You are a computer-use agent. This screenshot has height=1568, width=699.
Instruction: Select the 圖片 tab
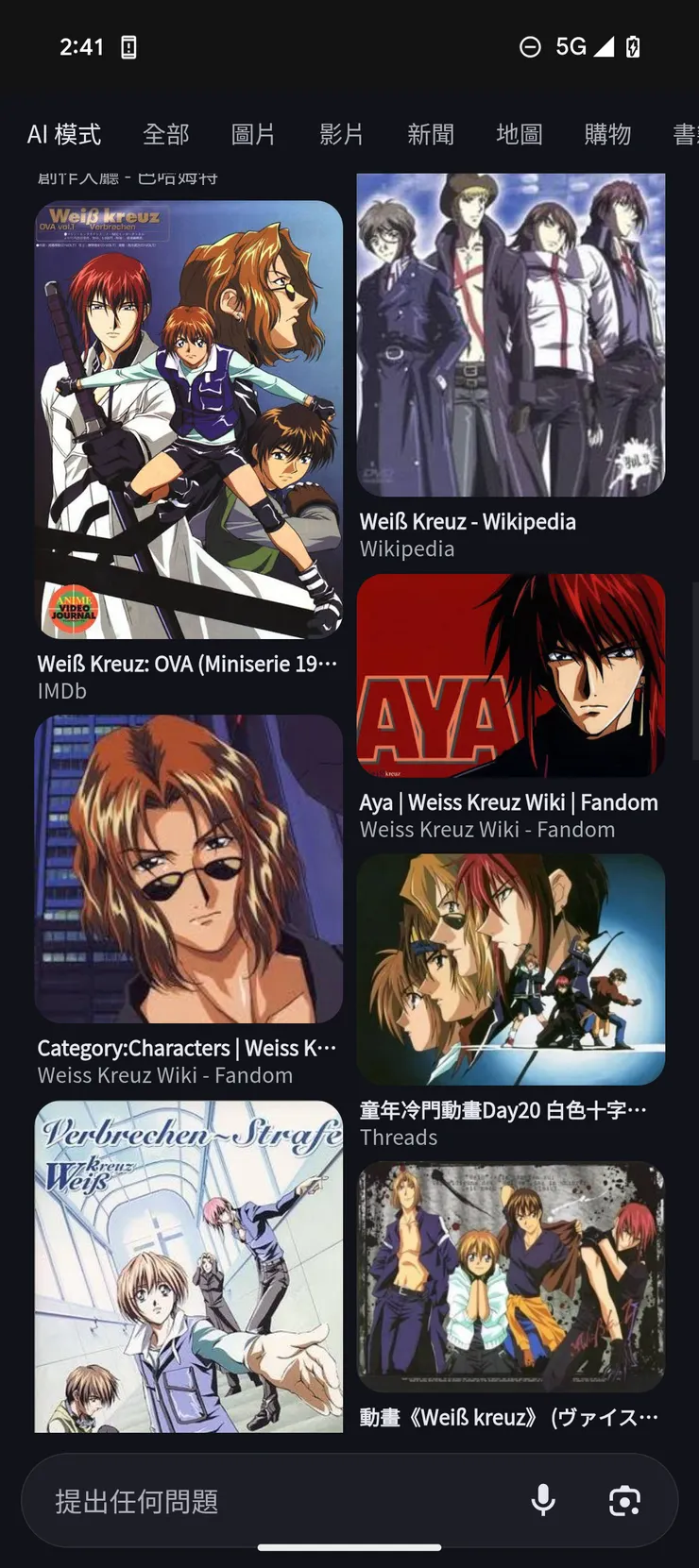tap(253, 134)
